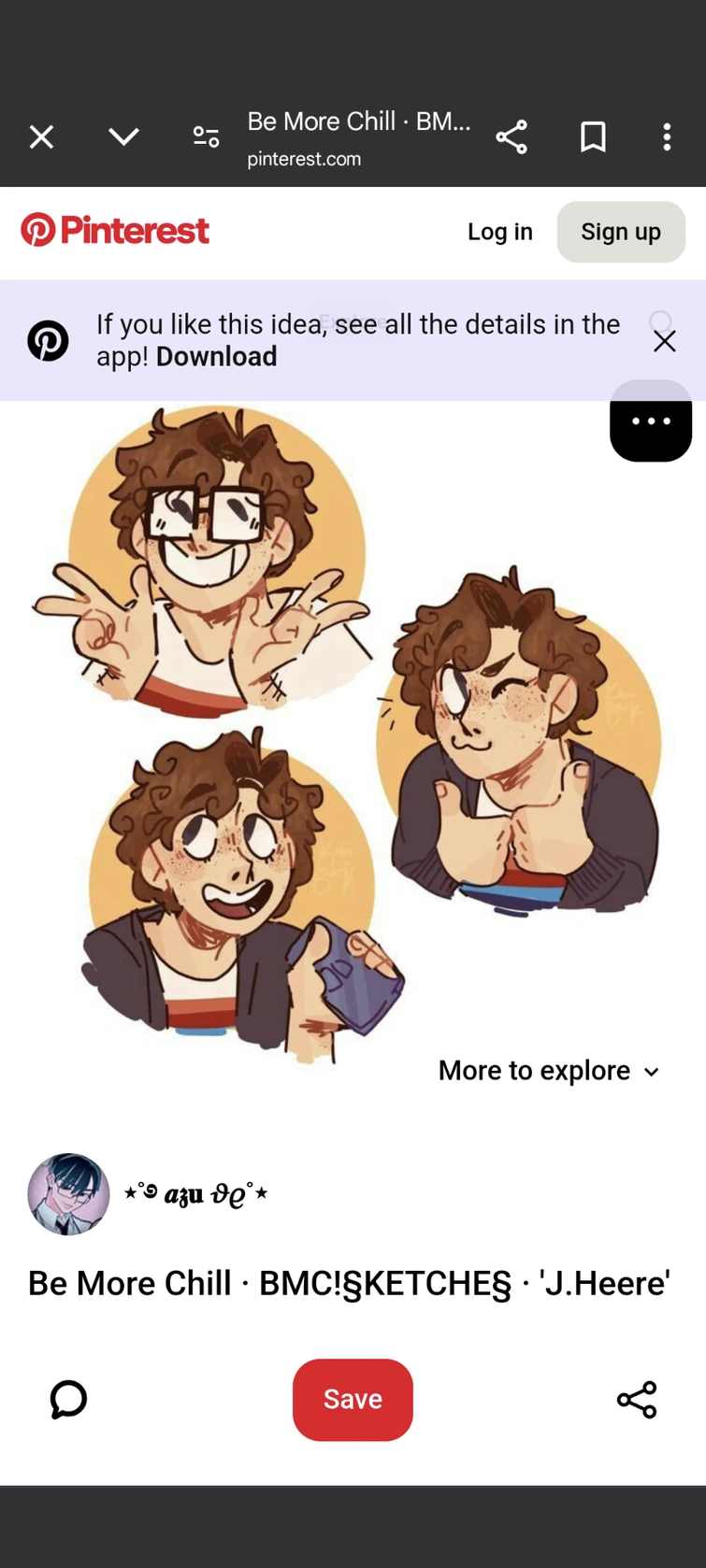Sign up for Pinterest
This screenshot has width=706, height=1568.
point(620,232)
